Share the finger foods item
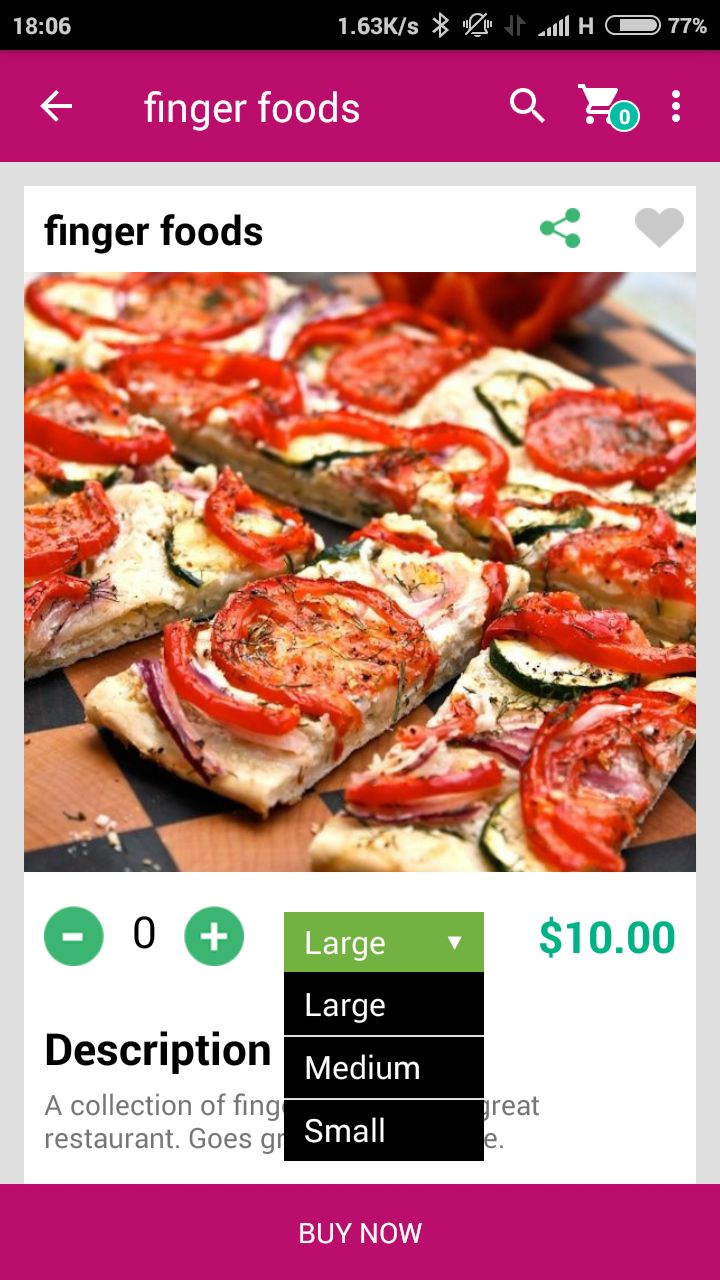Image resolution: width=720 pixels, height=1280 pixels. pyautogui.click(x=560, y=229)
